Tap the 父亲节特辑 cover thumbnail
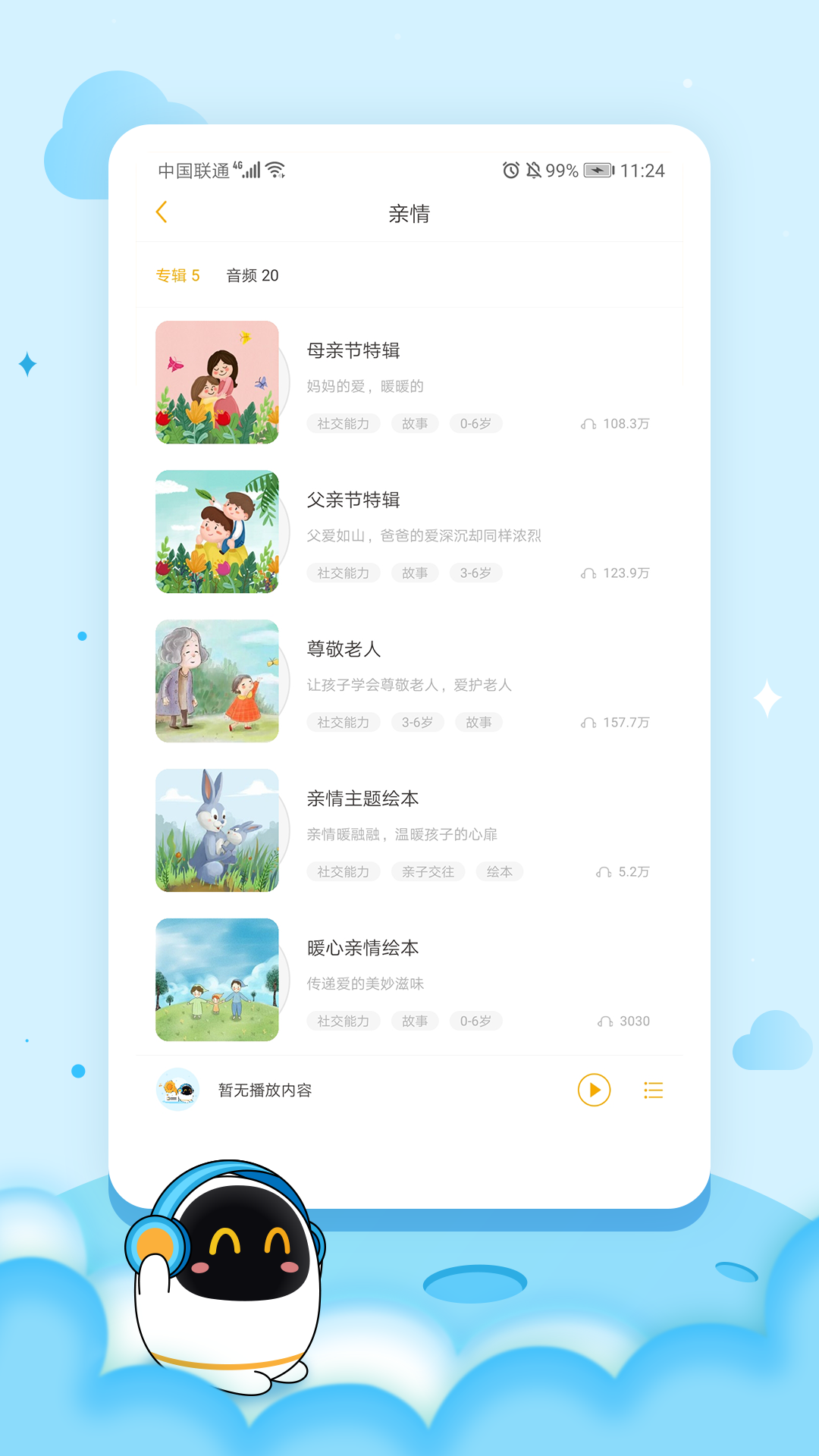The image size is (819, 1456). (217, 531)
